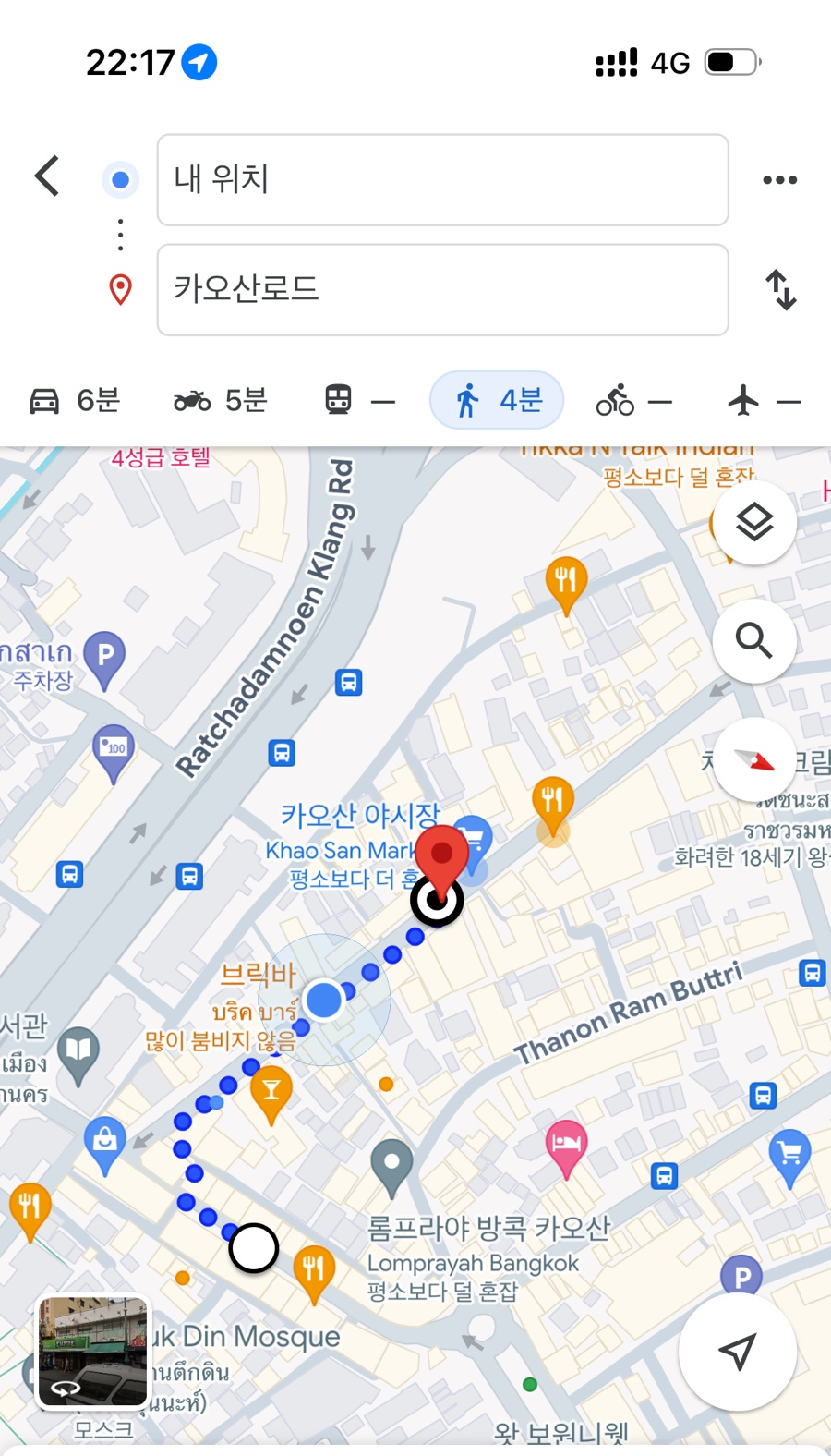Go back from the directions screen
The image size is (831, 1456).
pos(47,176)
